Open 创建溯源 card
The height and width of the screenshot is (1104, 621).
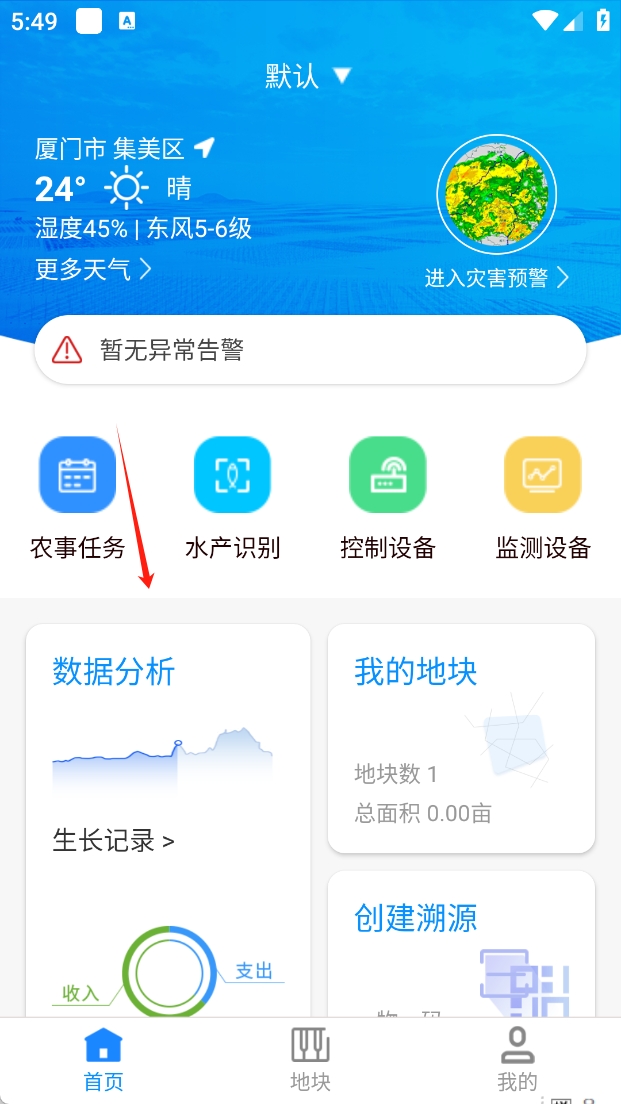pos(461,940)
